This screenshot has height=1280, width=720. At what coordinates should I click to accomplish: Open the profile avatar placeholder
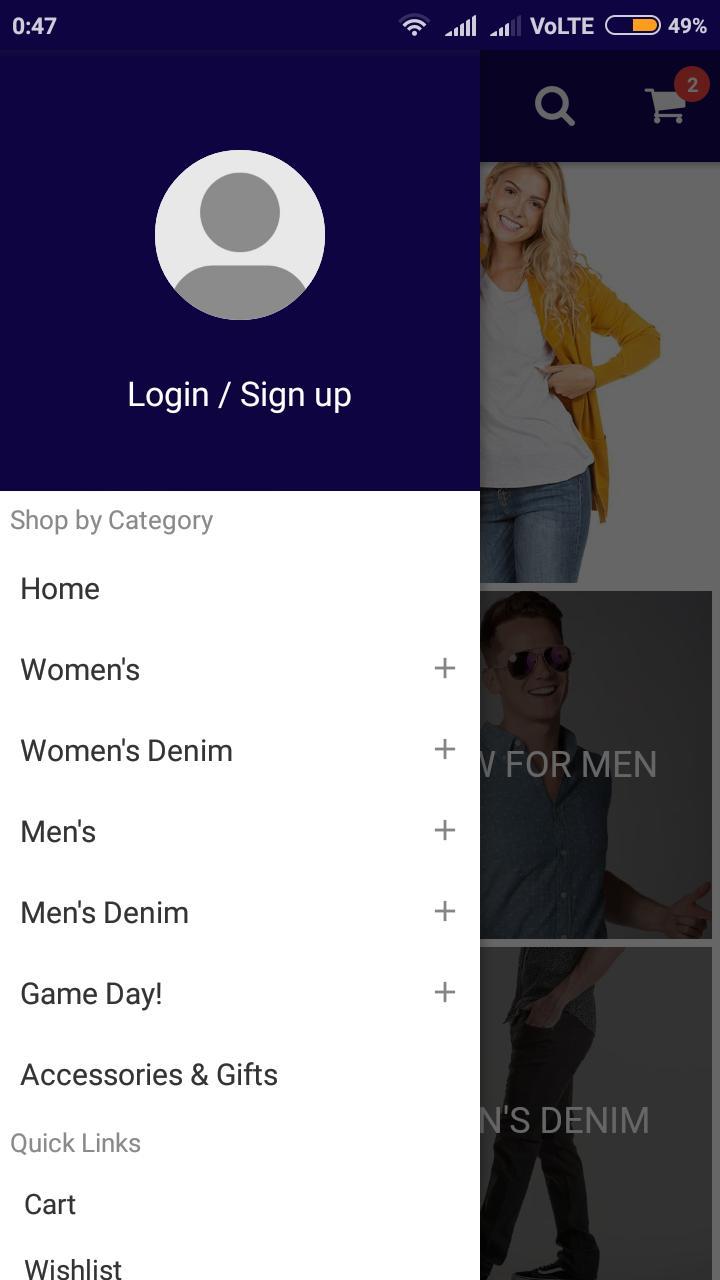point(240,235)
